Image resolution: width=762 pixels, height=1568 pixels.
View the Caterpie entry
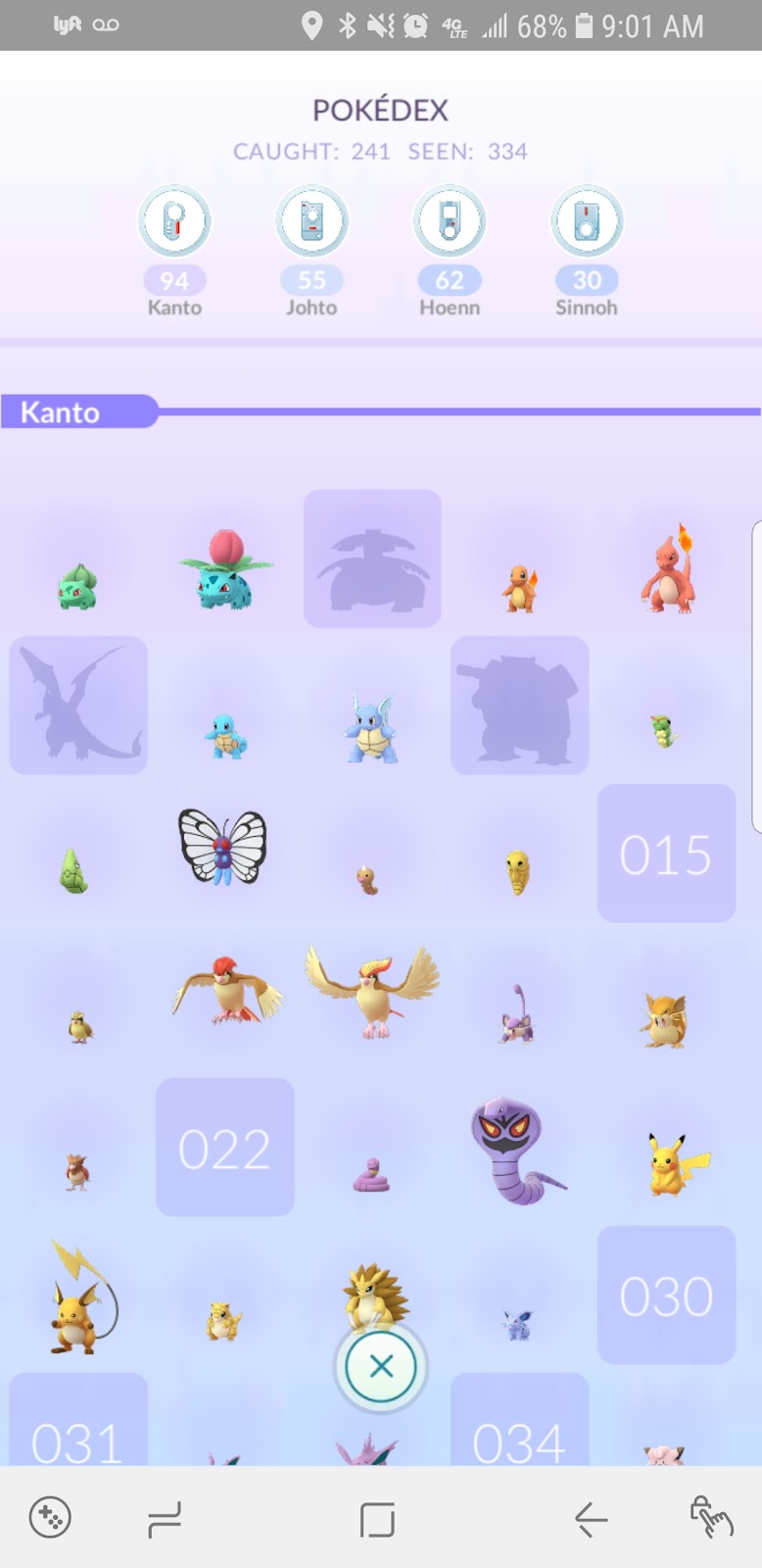click(665, 730)
